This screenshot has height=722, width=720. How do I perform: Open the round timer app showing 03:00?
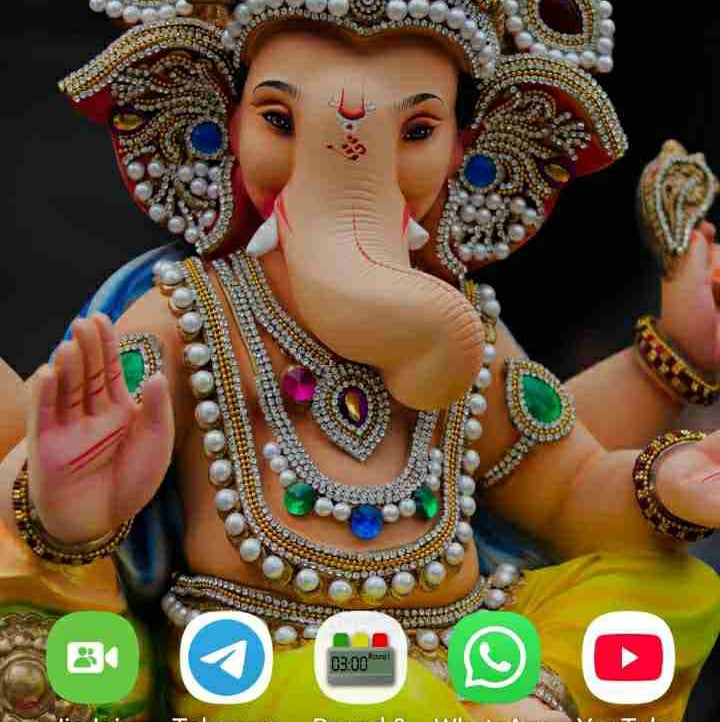360,657
